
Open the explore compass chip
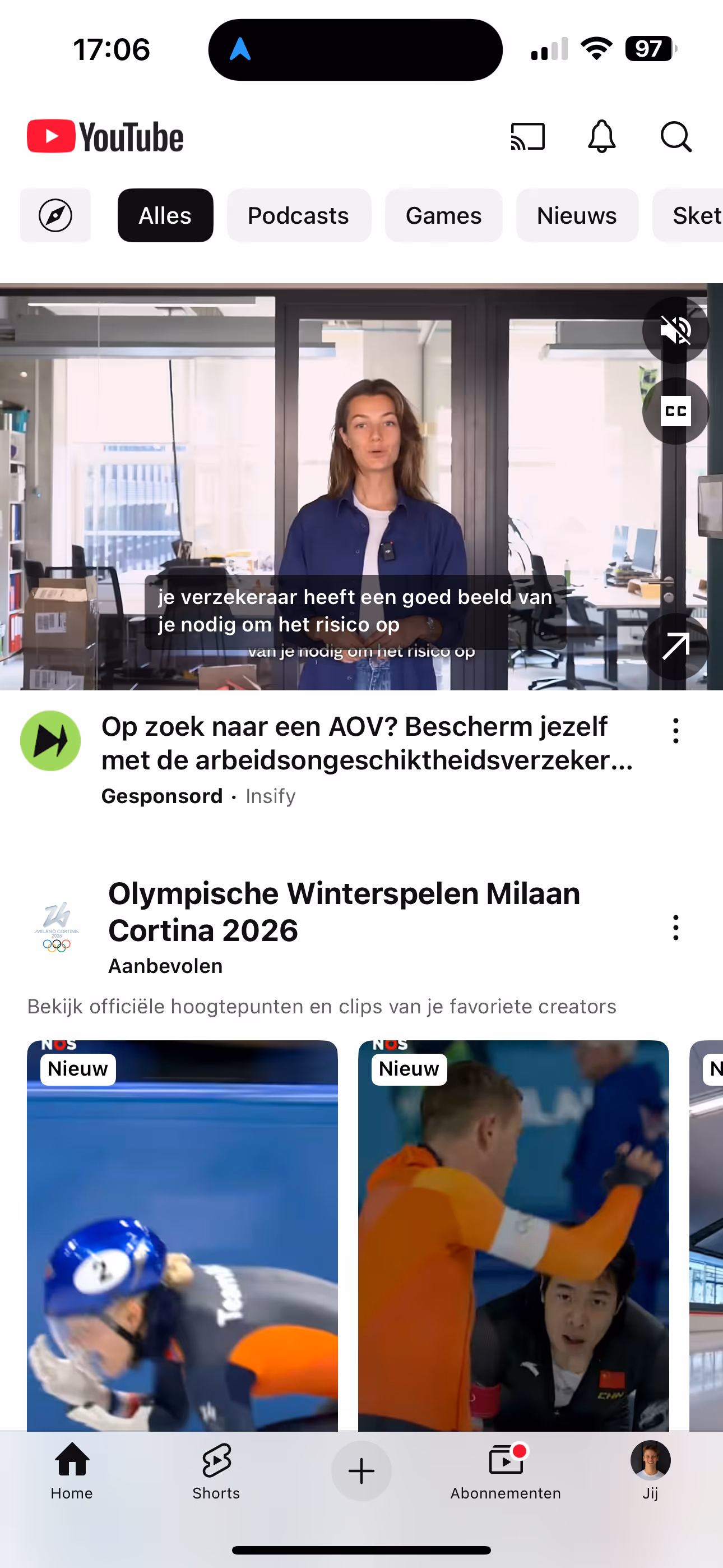point(55,215)
